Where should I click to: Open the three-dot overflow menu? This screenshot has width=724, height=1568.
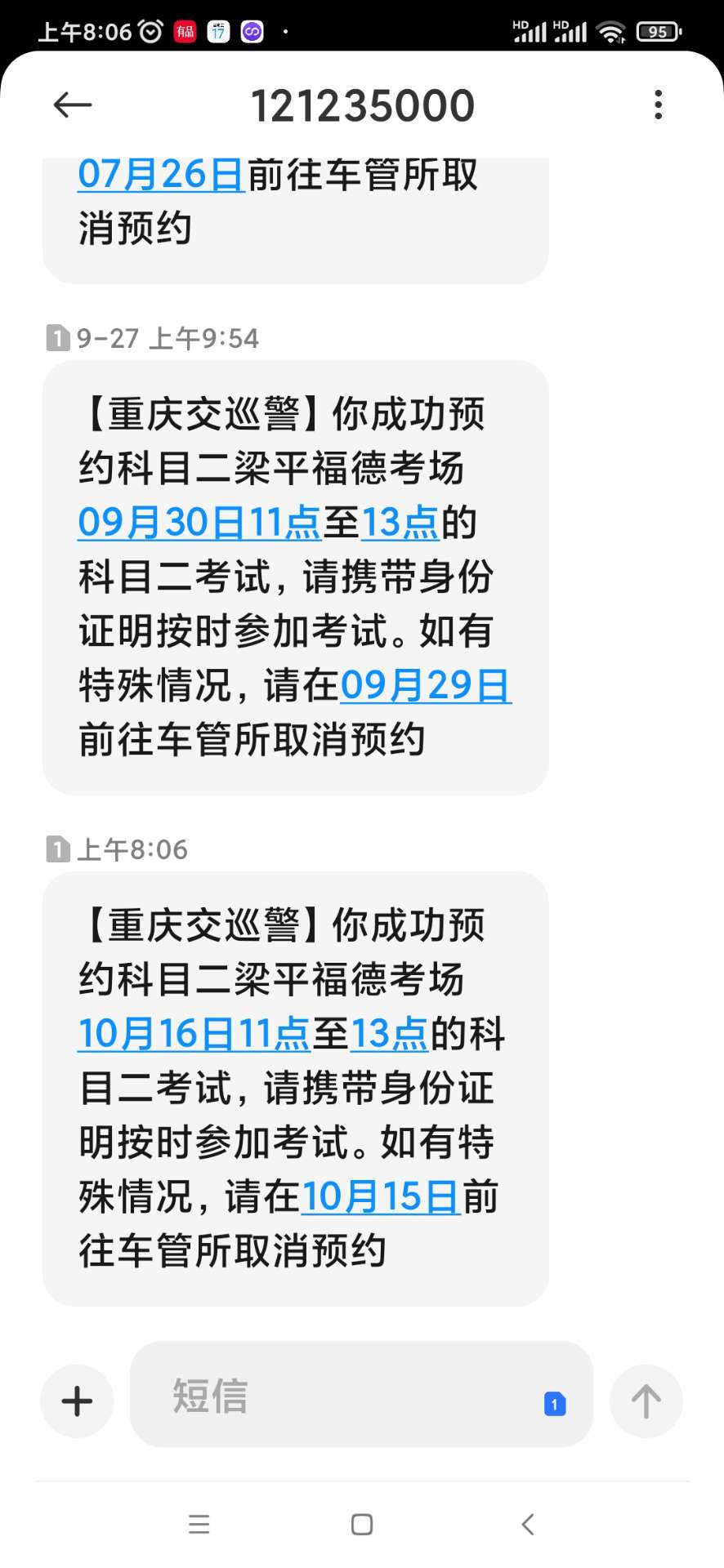pyautogui.click(x=658, y=105)
